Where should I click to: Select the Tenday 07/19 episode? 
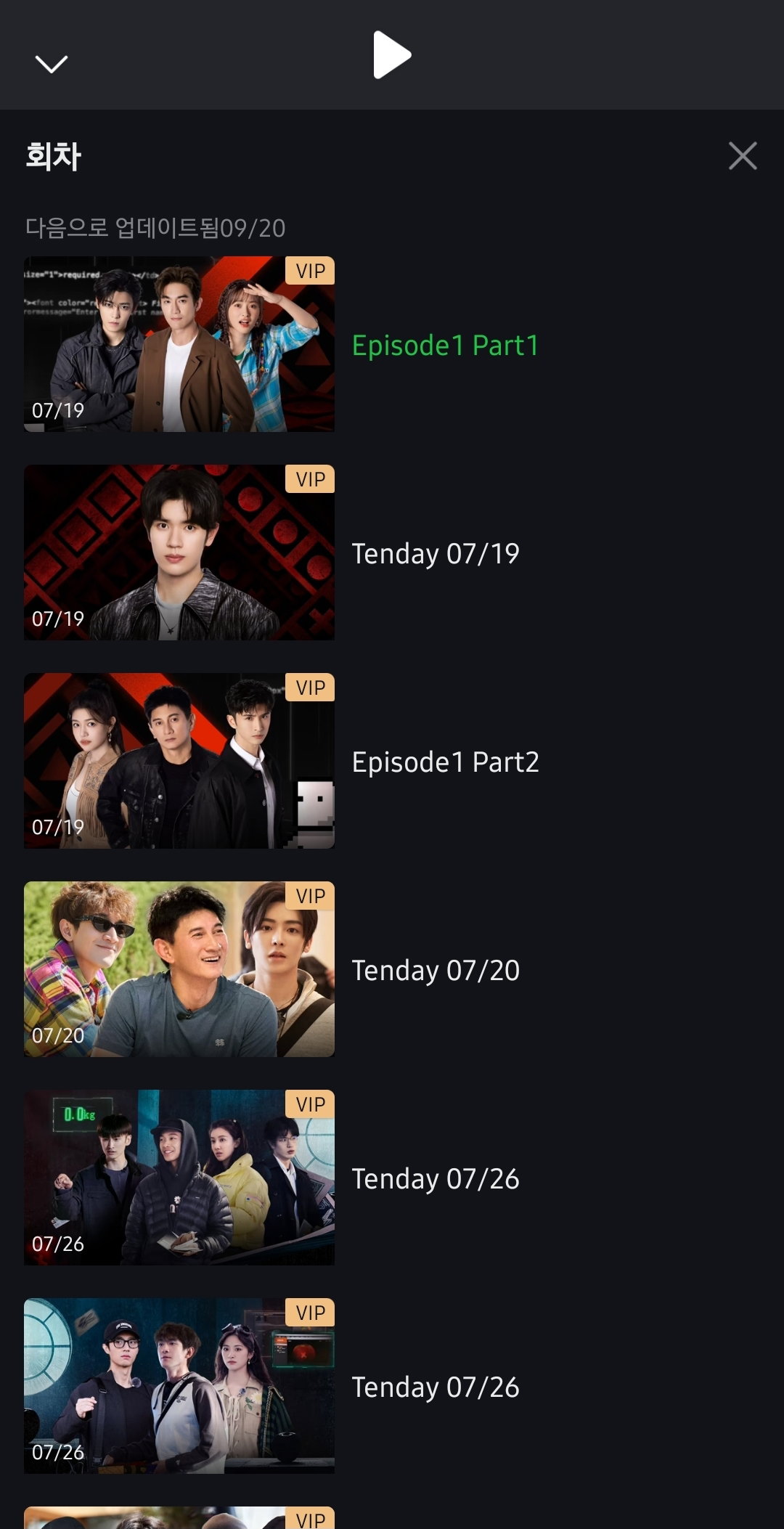(392, 553)
